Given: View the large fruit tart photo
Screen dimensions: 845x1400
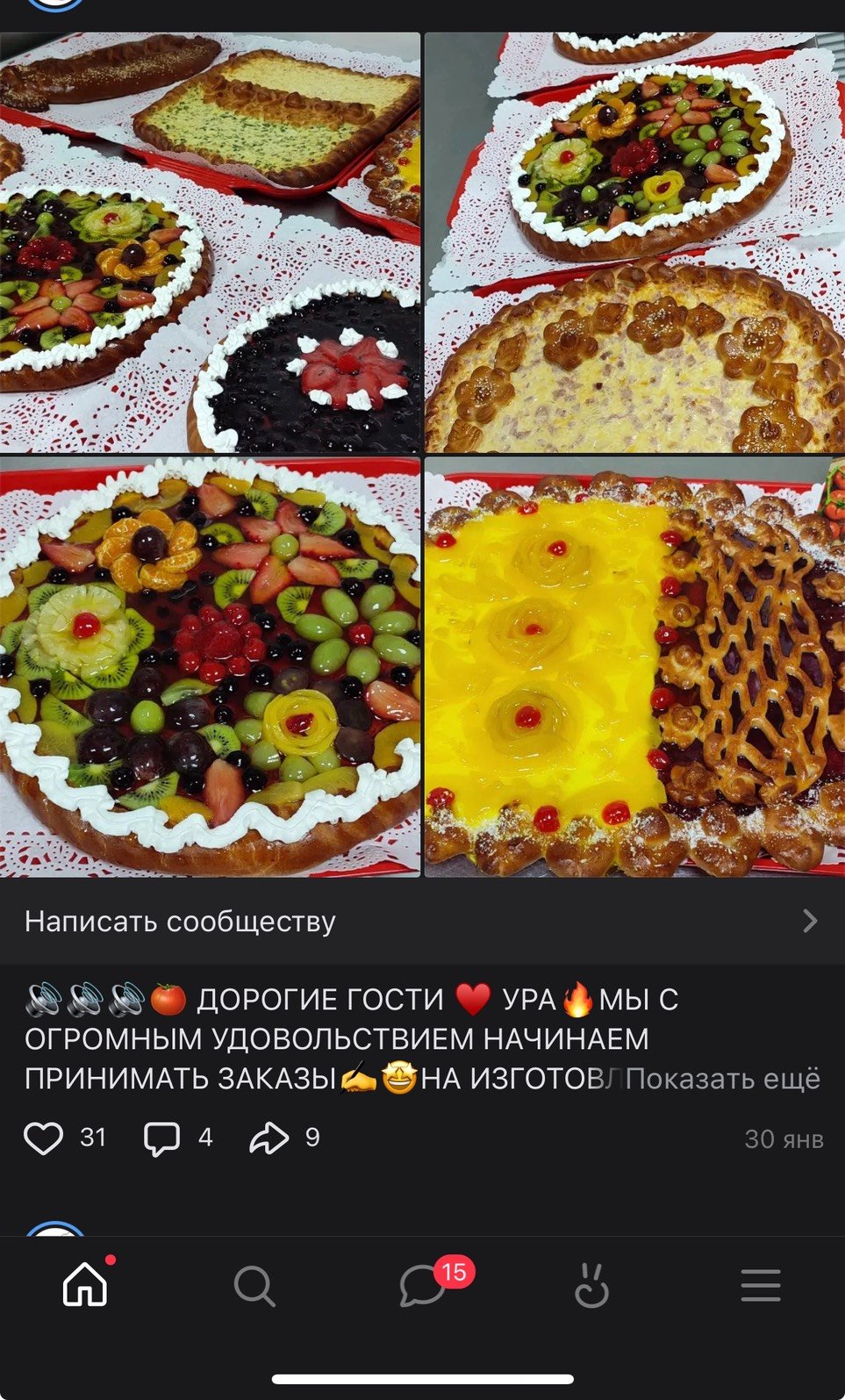Looking at the screenshot, I should coord(210,667).
